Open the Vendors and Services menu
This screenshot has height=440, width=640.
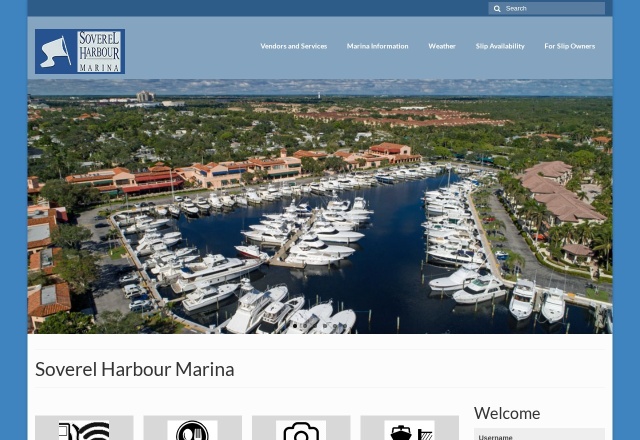coord(294,46)
